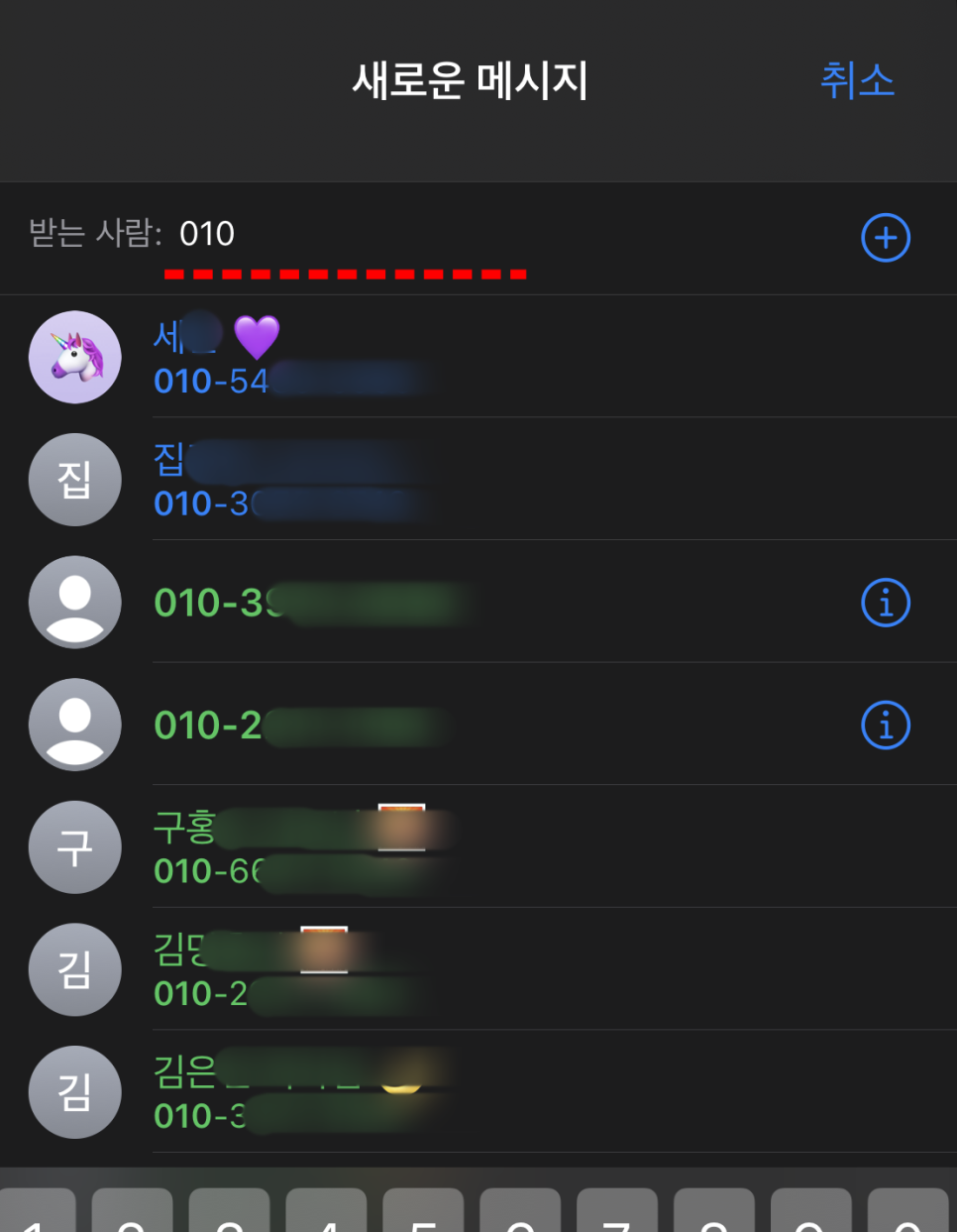Viewport: 957px width, 1232px height.
Task: Select the 집 contact with 010-3 number
Action: [297, 481]
